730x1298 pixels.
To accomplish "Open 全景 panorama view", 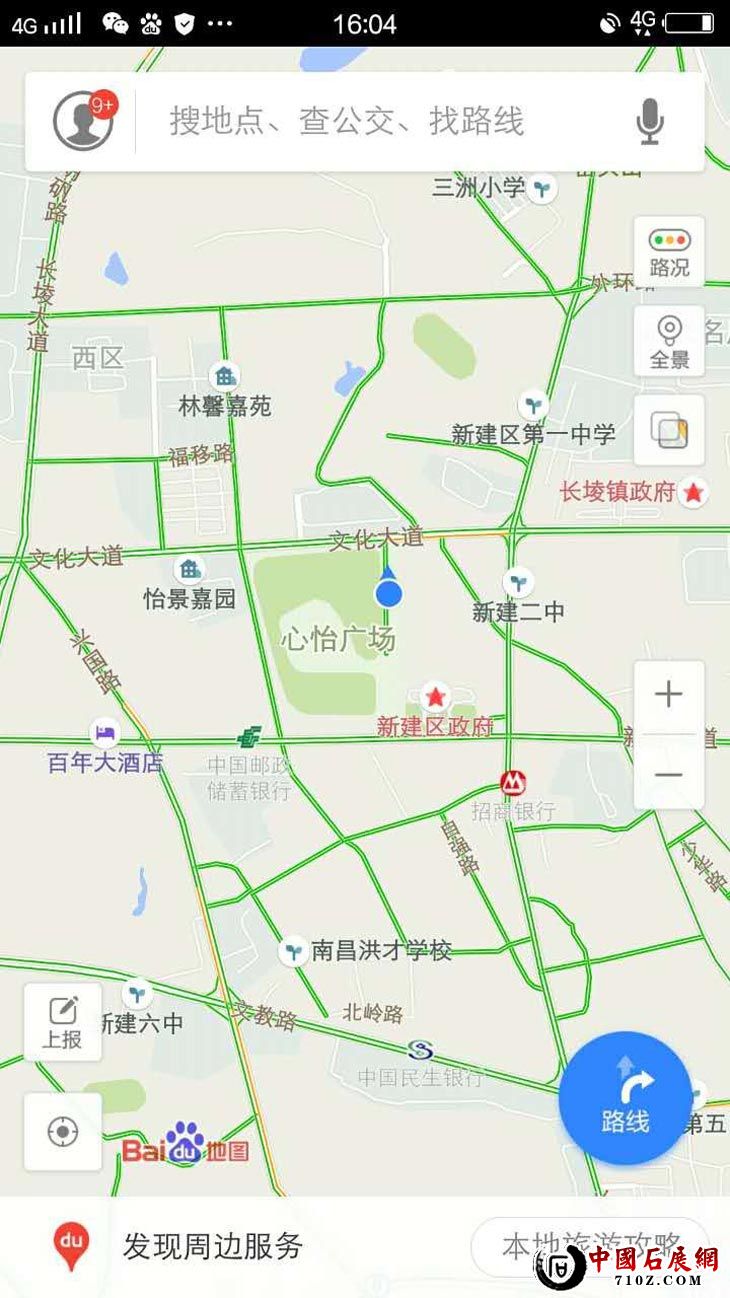I will [669, 342].
